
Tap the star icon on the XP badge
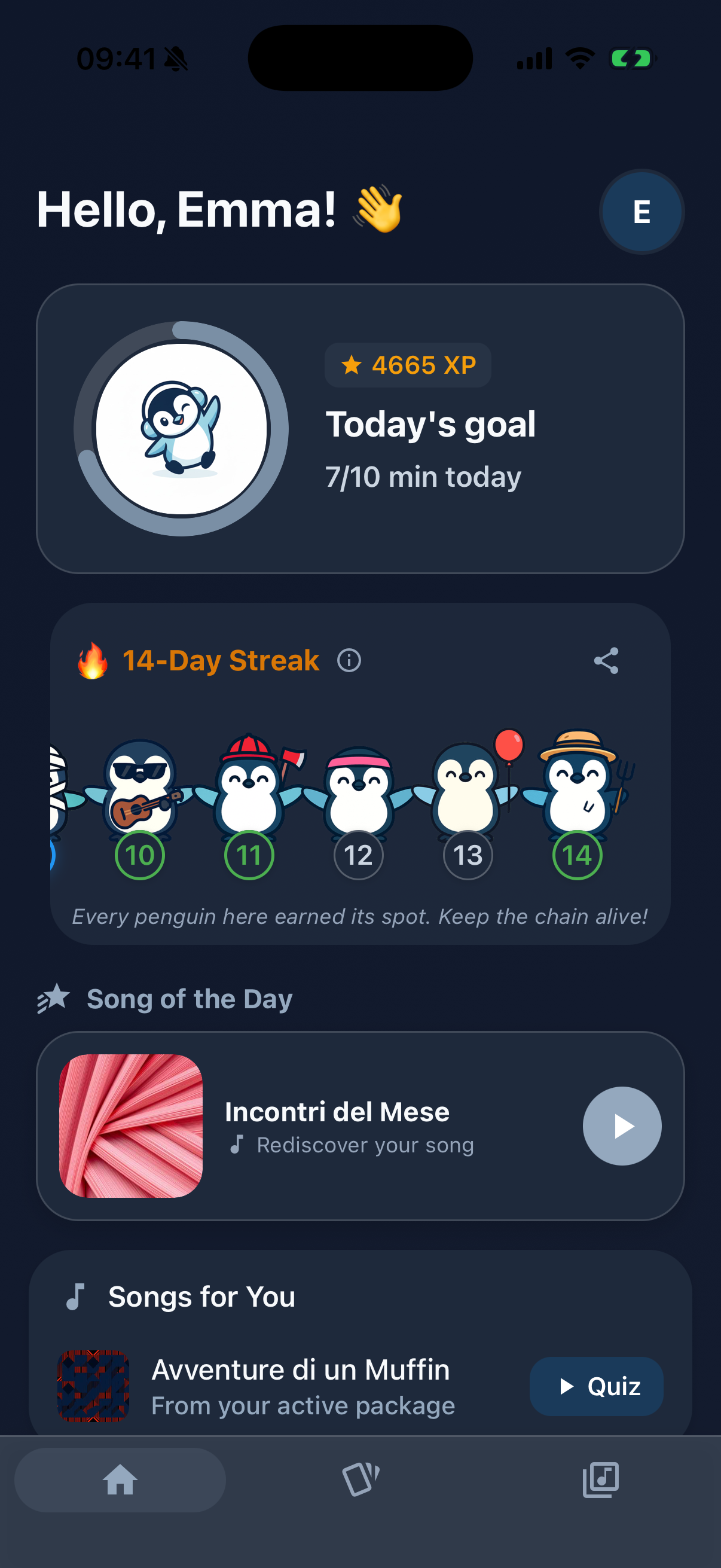click(x=352, y=365)
